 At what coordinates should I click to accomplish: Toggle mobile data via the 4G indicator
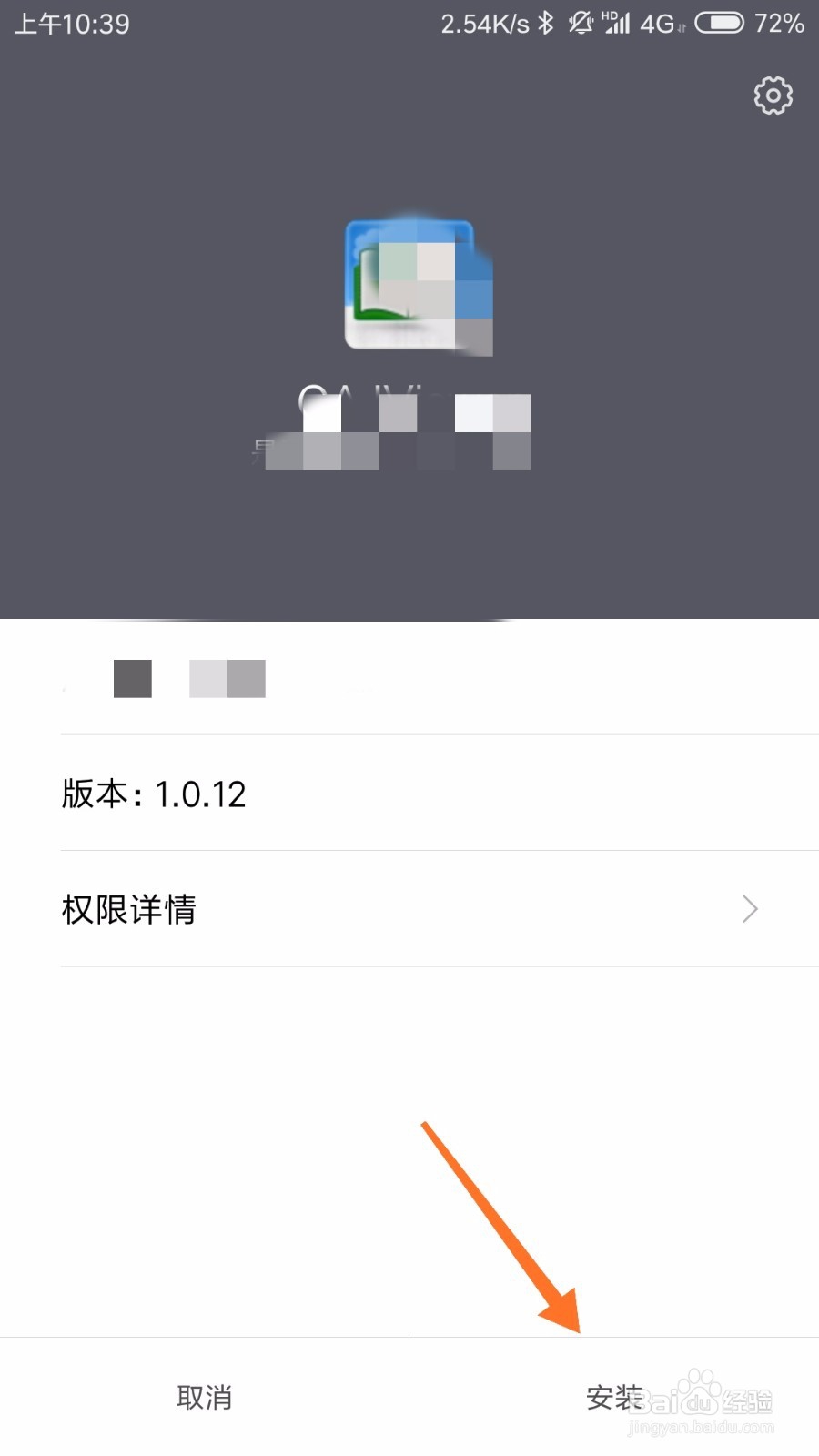click(660, 22)
